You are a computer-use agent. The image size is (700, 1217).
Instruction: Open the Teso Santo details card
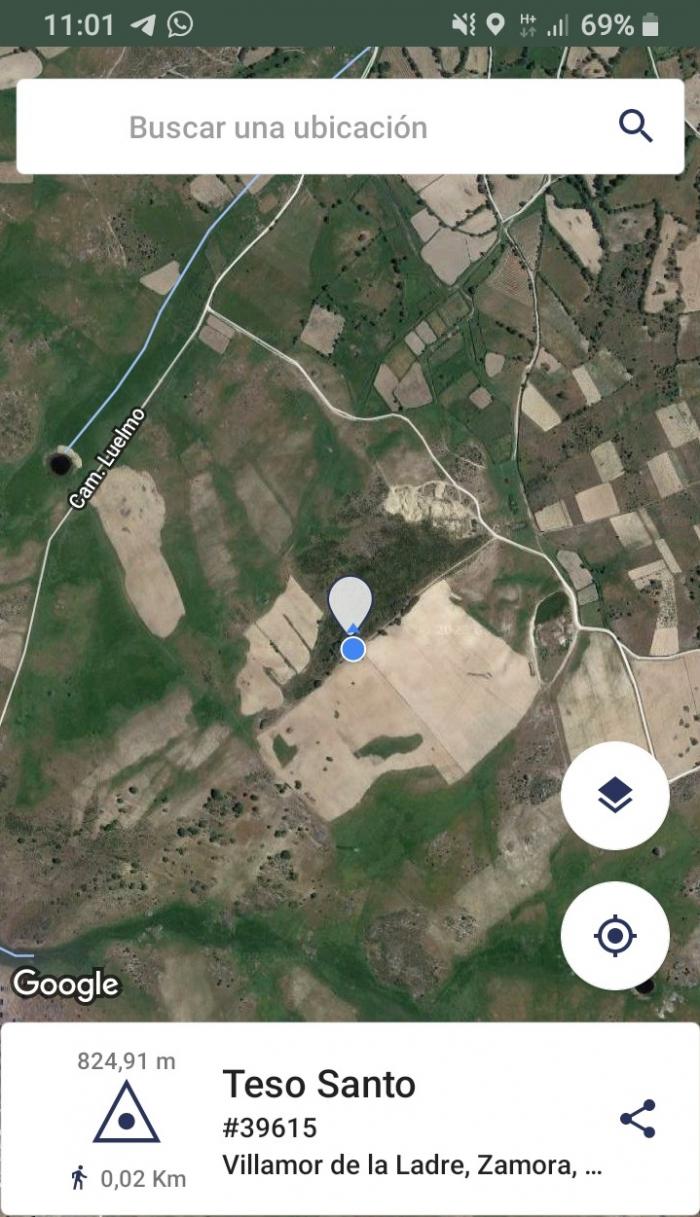click(x=350, y=1119)
